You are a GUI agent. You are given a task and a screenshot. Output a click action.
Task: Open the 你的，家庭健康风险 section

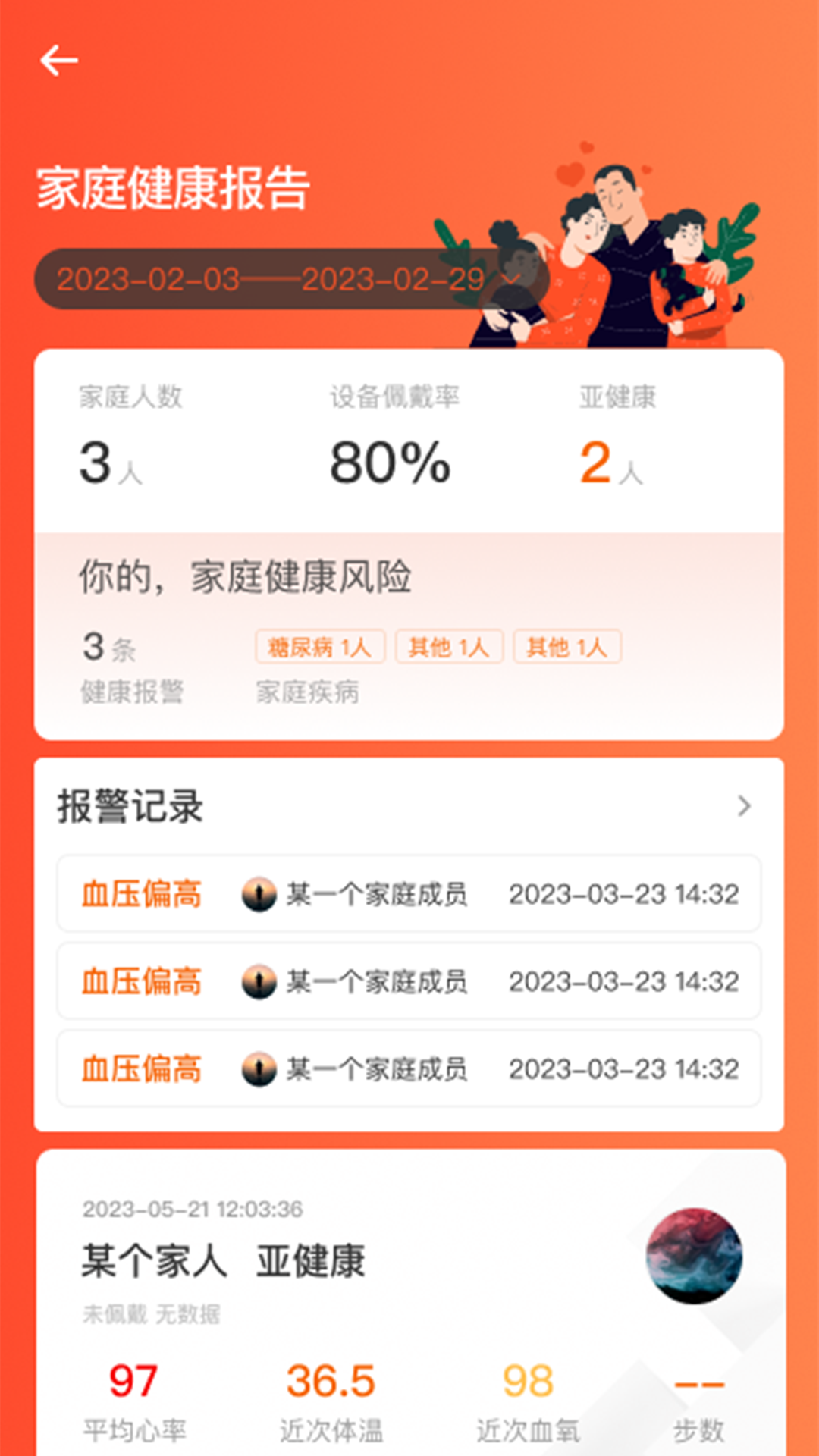pos(246,578)
